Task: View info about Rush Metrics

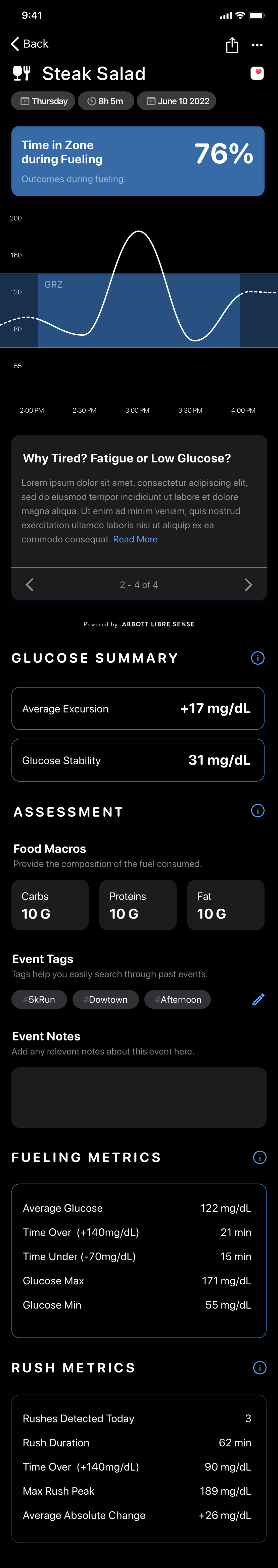Action: pos(259,1368)
